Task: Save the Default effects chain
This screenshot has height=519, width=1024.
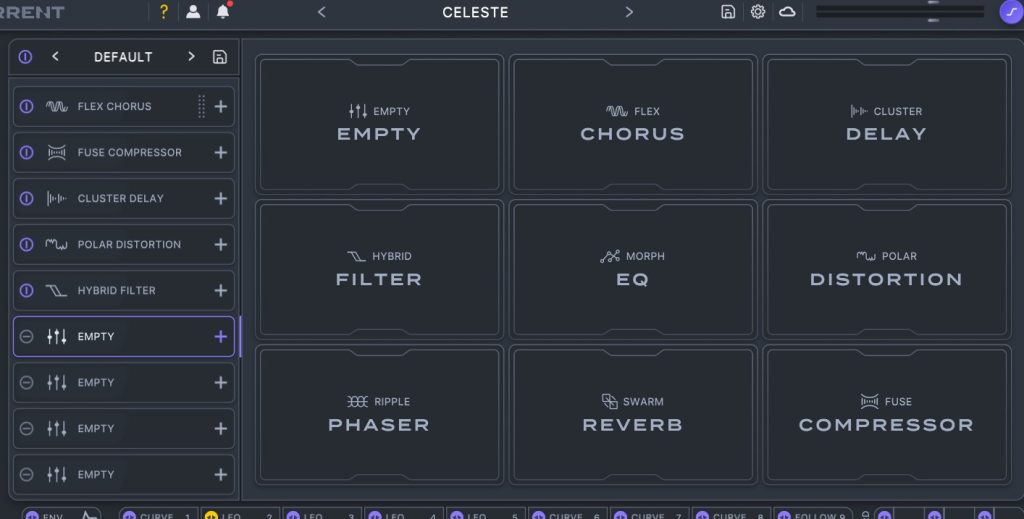Action: (x=220, y=57)
